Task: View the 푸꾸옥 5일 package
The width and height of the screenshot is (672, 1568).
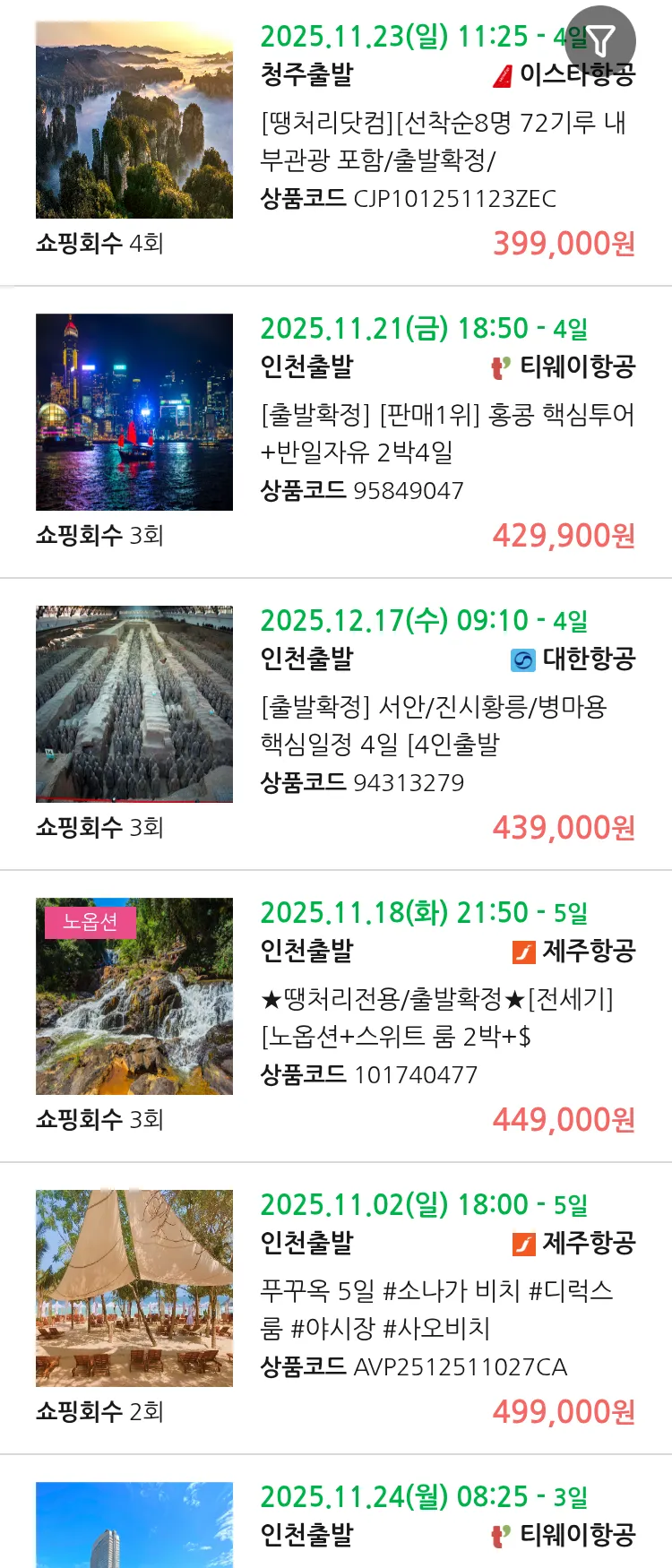Action: [x=436, y=1309]
